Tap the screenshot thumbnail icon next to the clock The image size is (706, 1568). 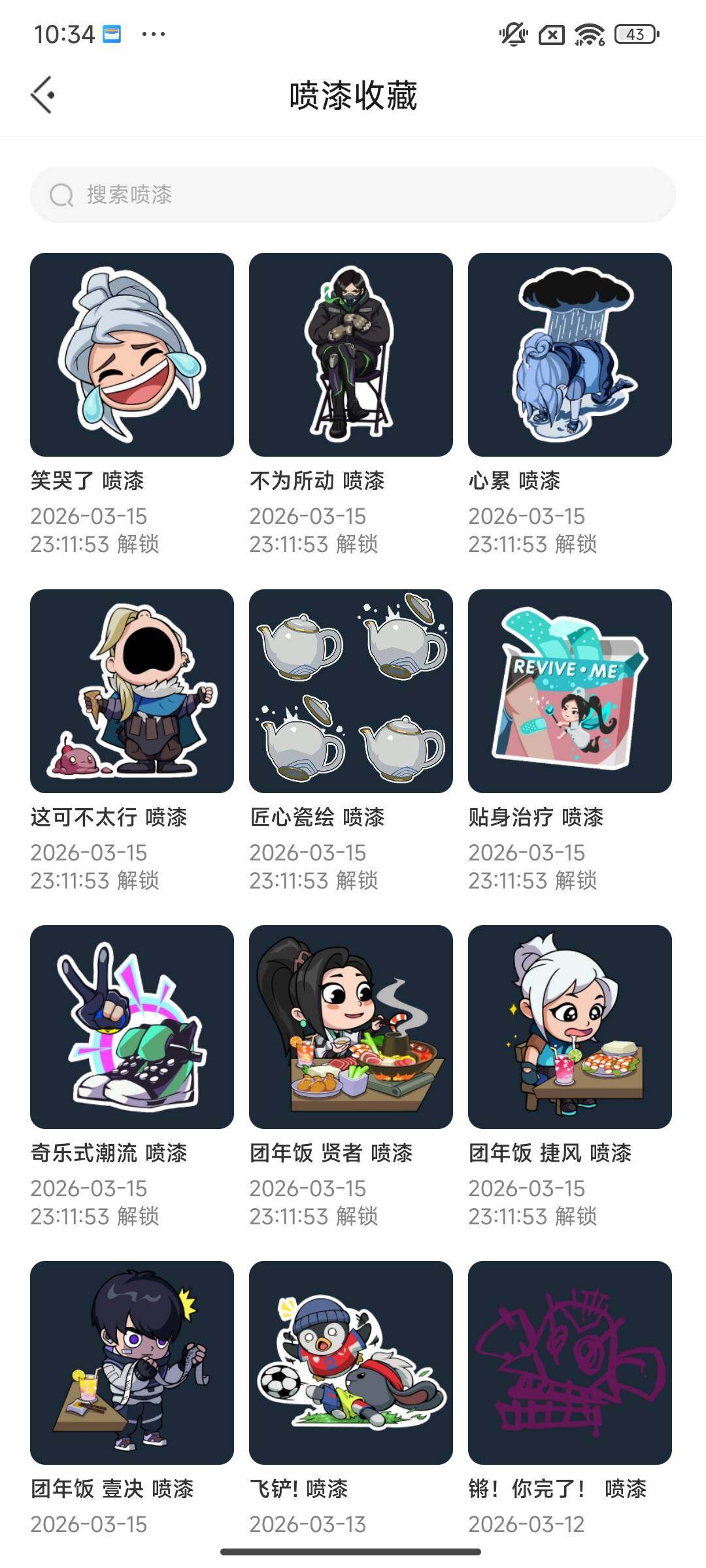click(x=112, y=34)
